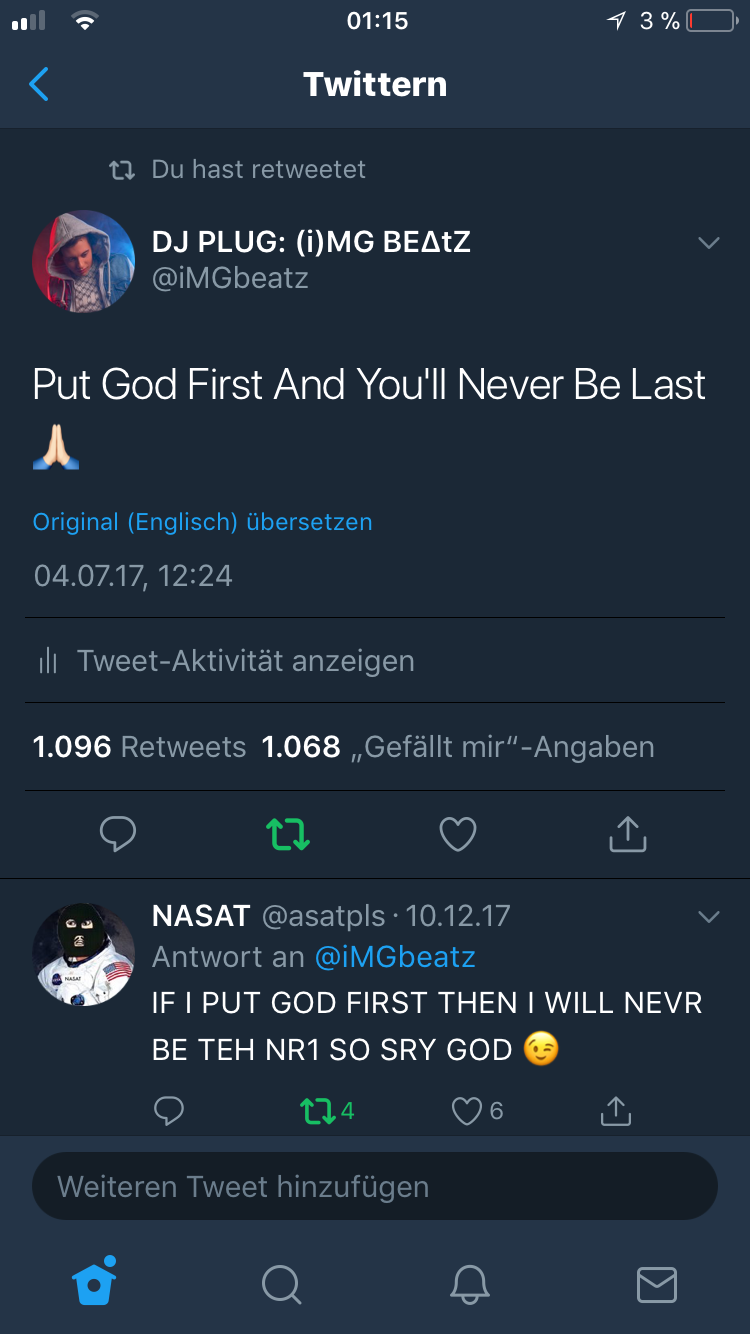Open 'Tweet-Aktivität anzeigen'

click(245, 661)
